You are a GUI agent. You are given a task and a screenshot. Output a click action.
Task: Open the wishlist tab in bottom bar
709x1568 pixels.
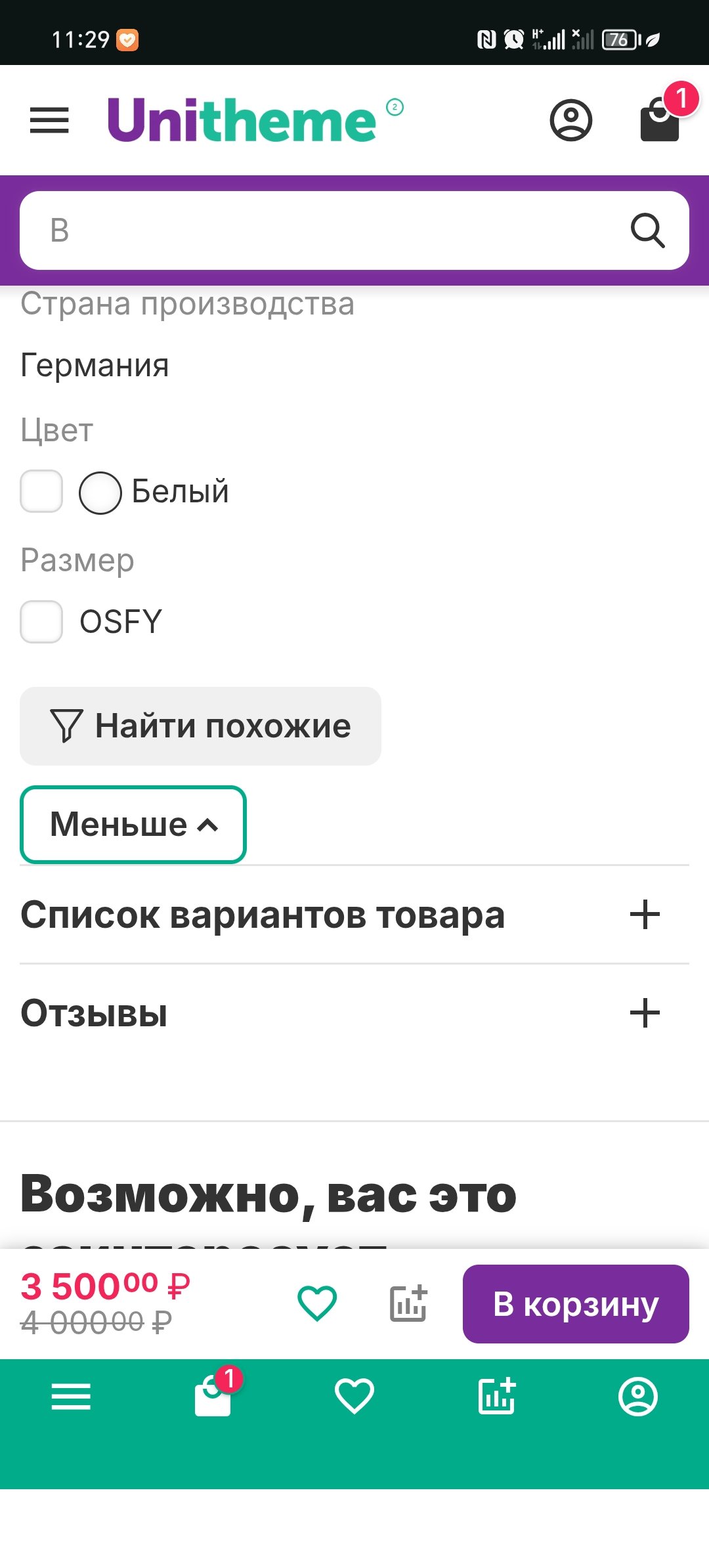click(354, 1397)
